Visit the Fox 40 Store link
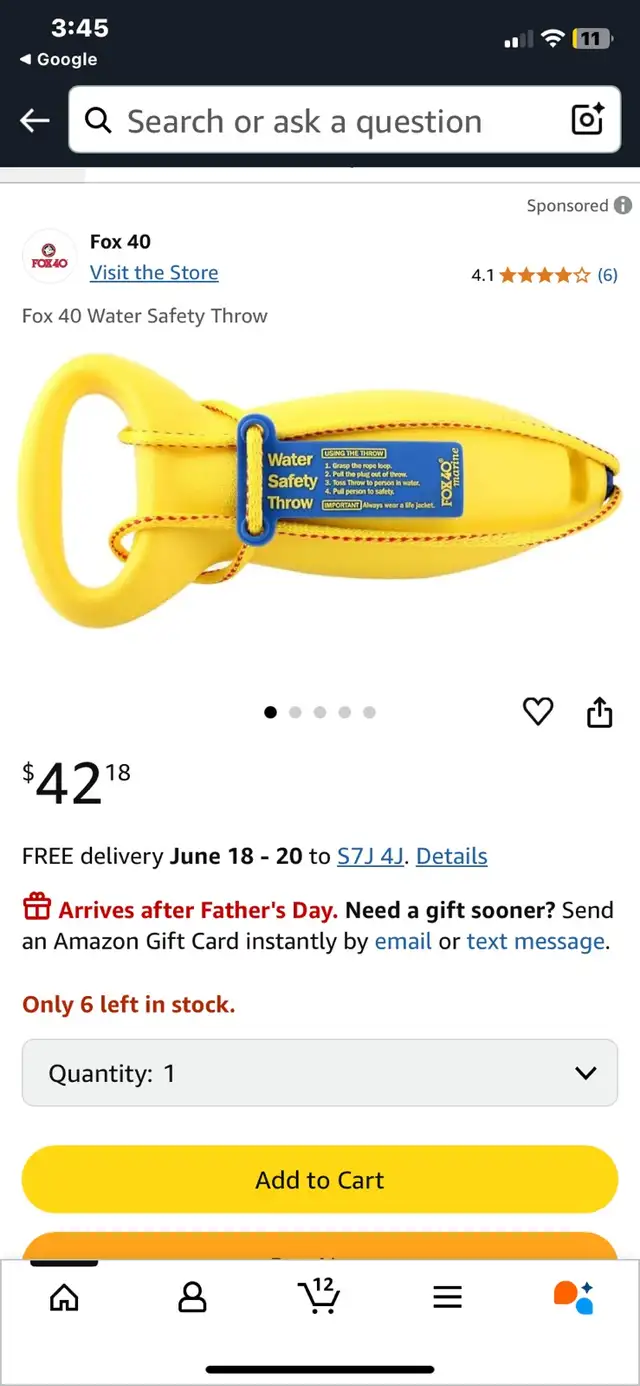Image resolution: width=640 pixels, height=1386 pixels. coord(154,272)
